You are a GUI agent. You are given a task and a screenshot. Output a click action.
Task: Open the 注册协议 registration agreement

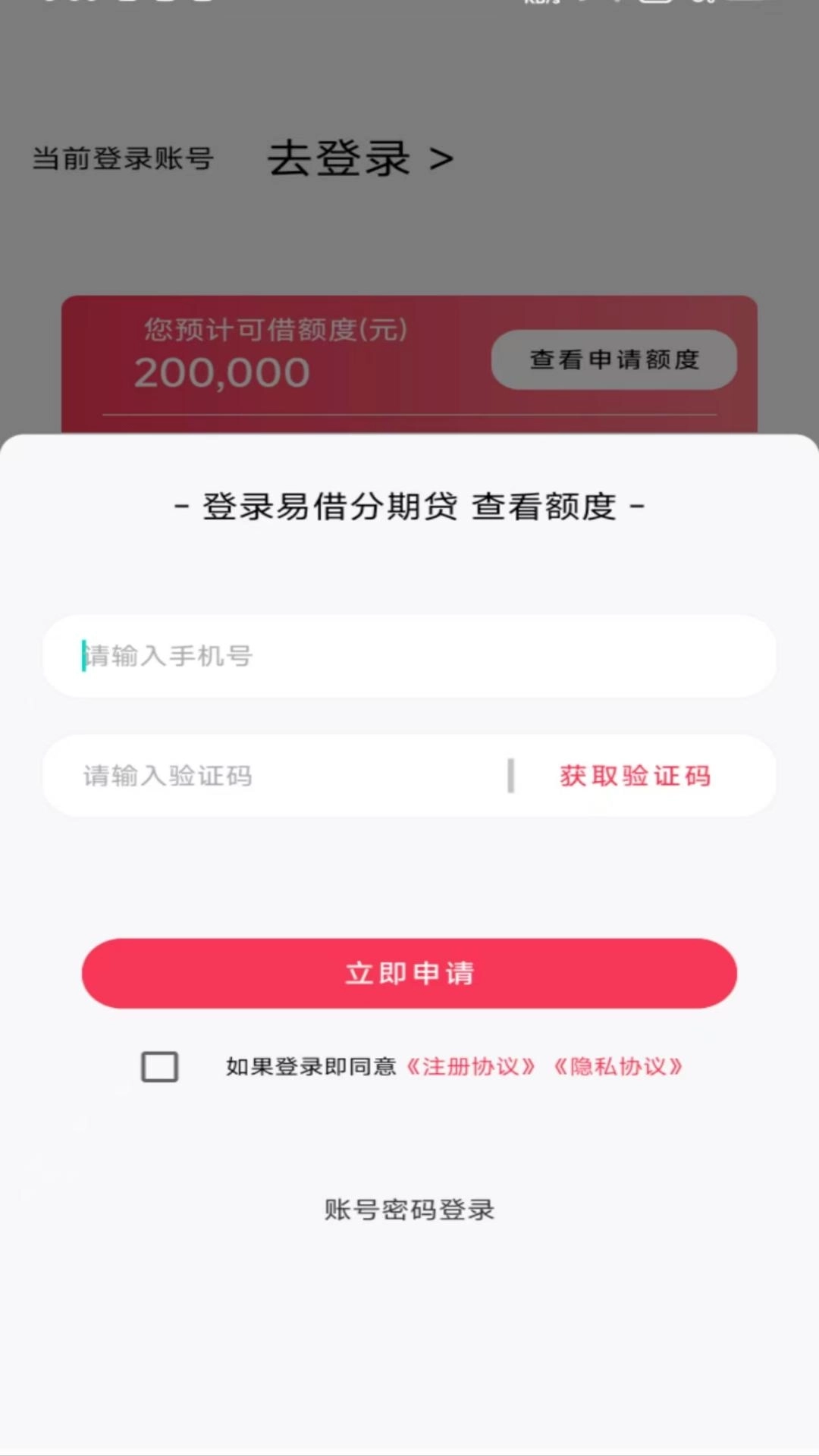click(472, 1066)
